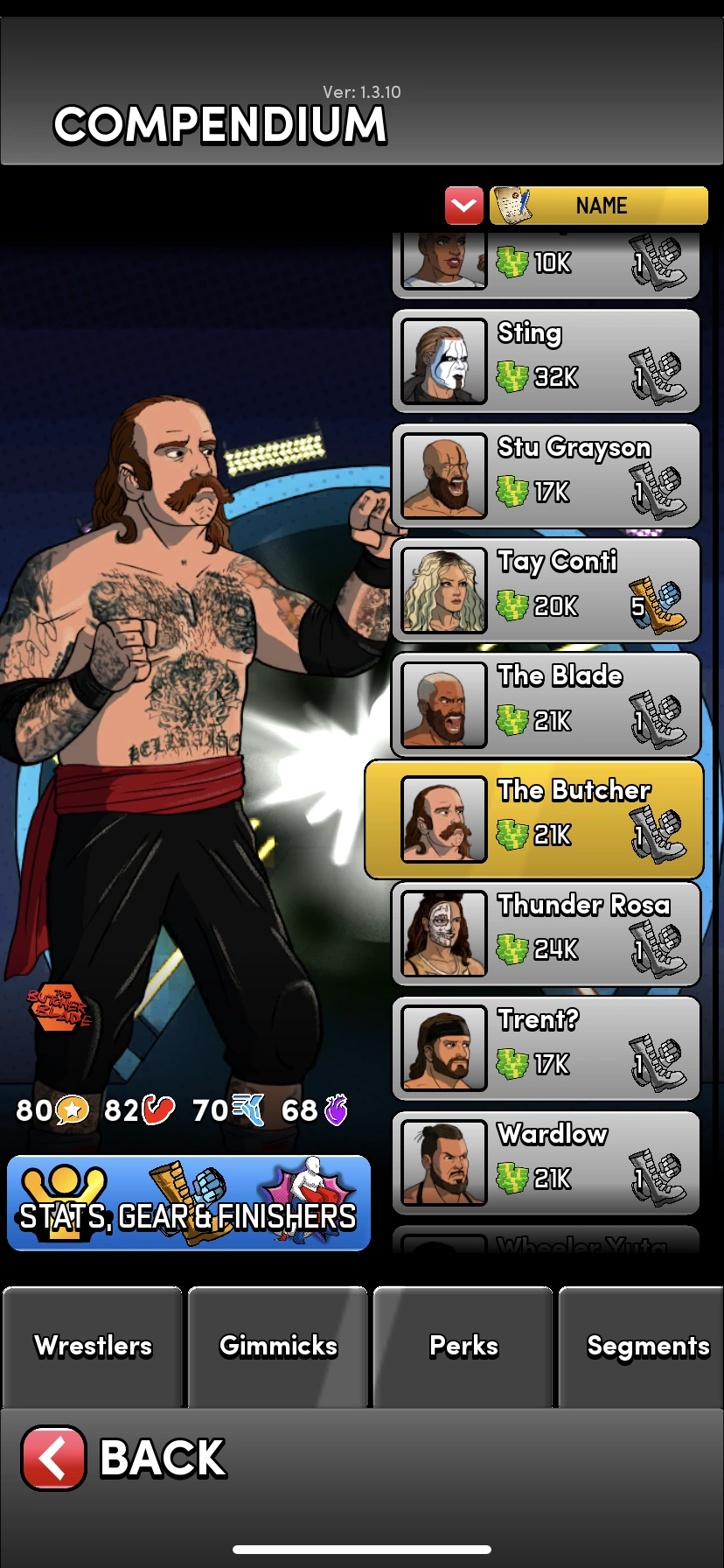Select The Blade wrestler row
This screenshot has height=1568, width=724.
(546, 704)
